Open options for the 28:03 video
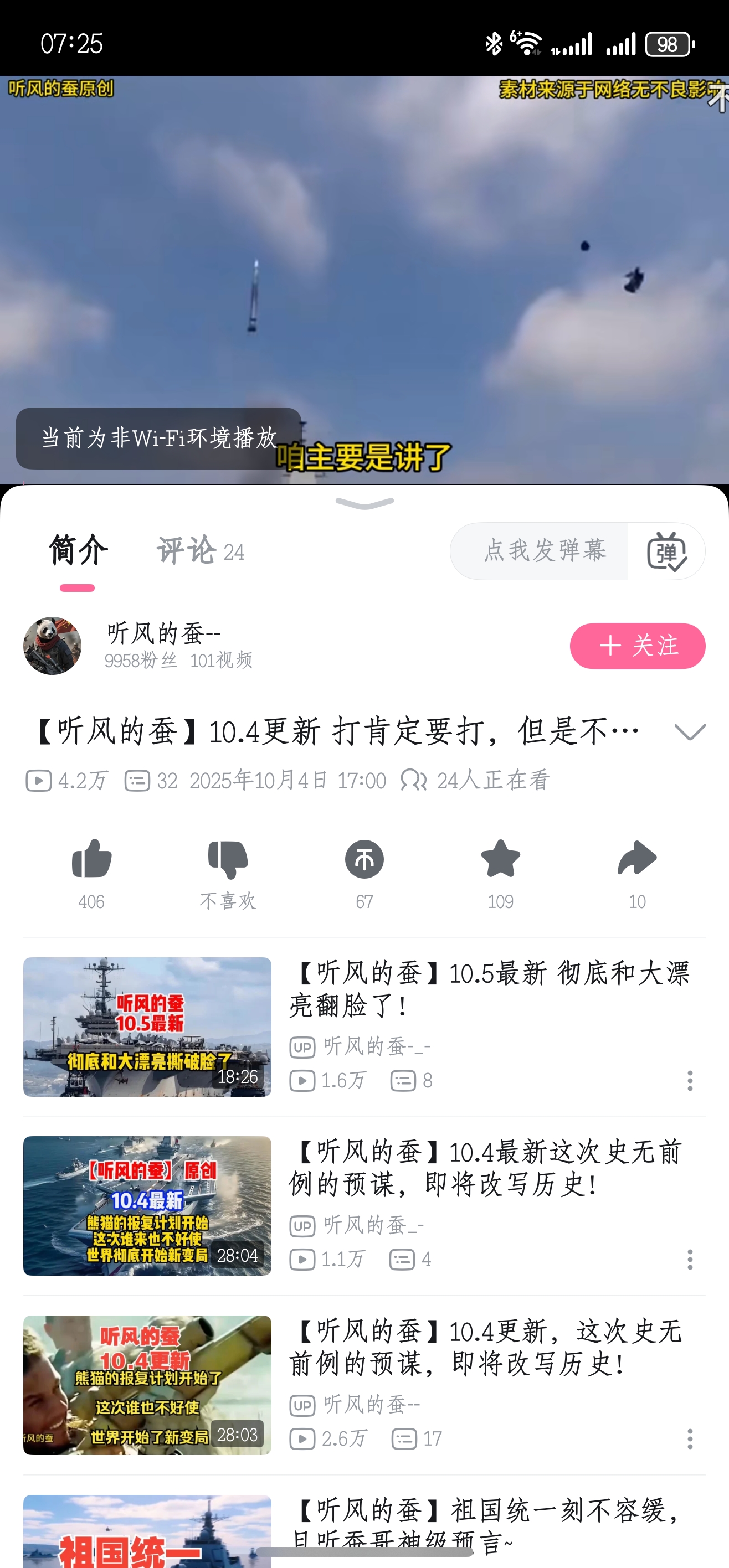Viewport: 729px width, 1568px height. click(690, 1438)
